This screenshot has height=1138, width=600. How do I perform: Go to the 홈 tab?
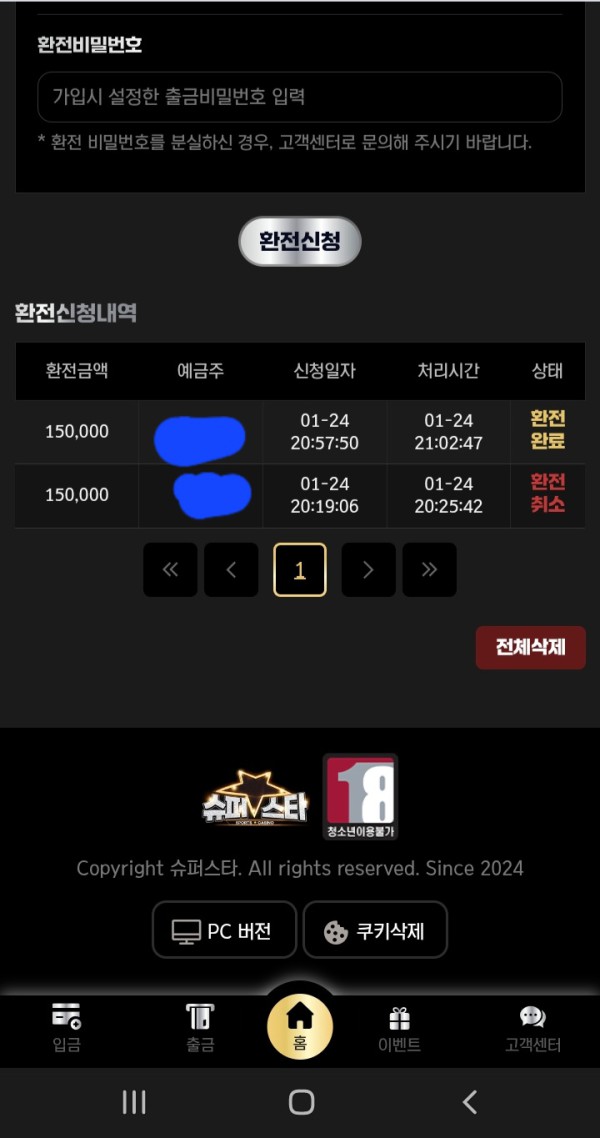[300, 1027]
